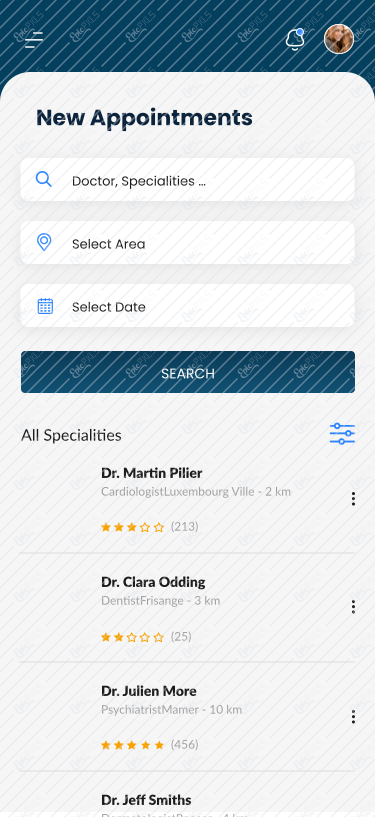Image resolution: width=375 pixels, height=817 pixels.
Task: Hit the SEARCH button
Action: point(188,372)
